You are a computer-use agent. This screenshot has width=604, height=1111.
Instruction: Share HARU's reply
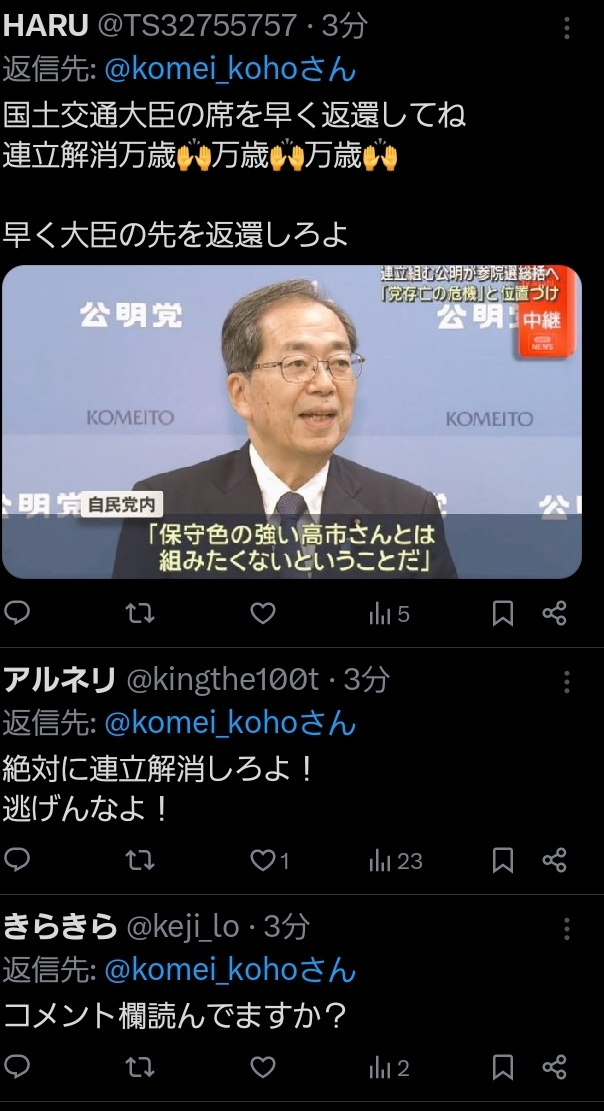click(555, 613)
